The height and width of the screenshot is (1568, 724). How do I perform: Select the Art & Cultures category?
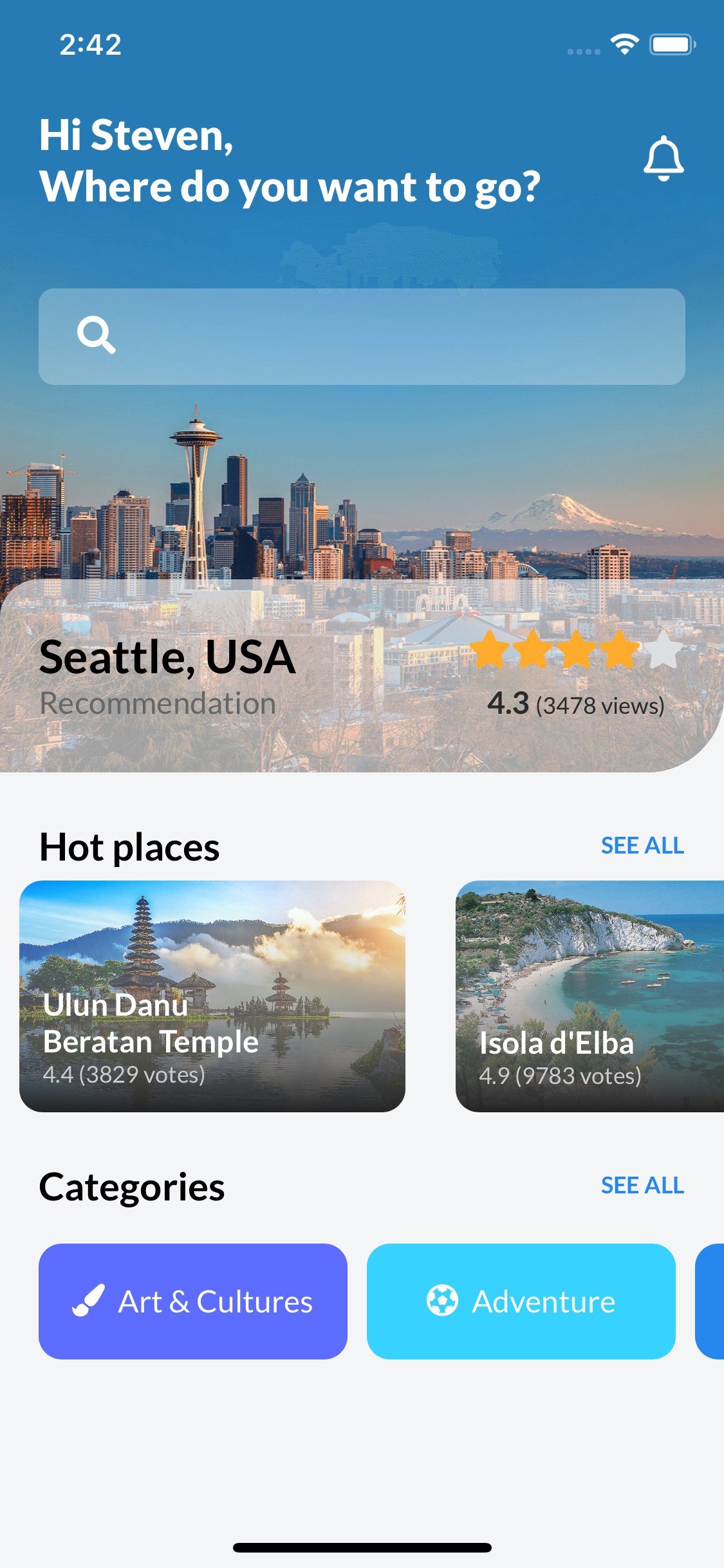(193, 1302)
